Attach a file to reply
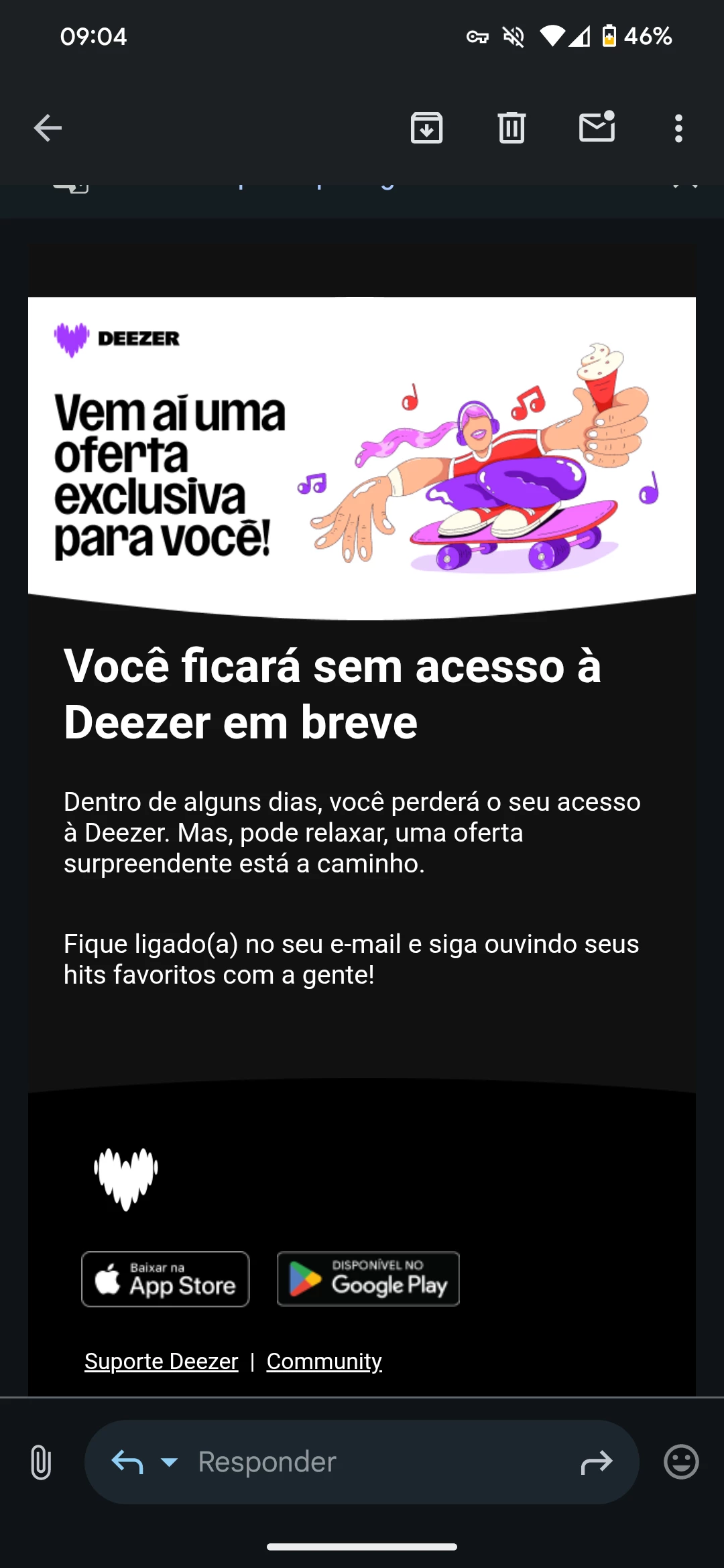724x1568 pixels. [41, 1462]
